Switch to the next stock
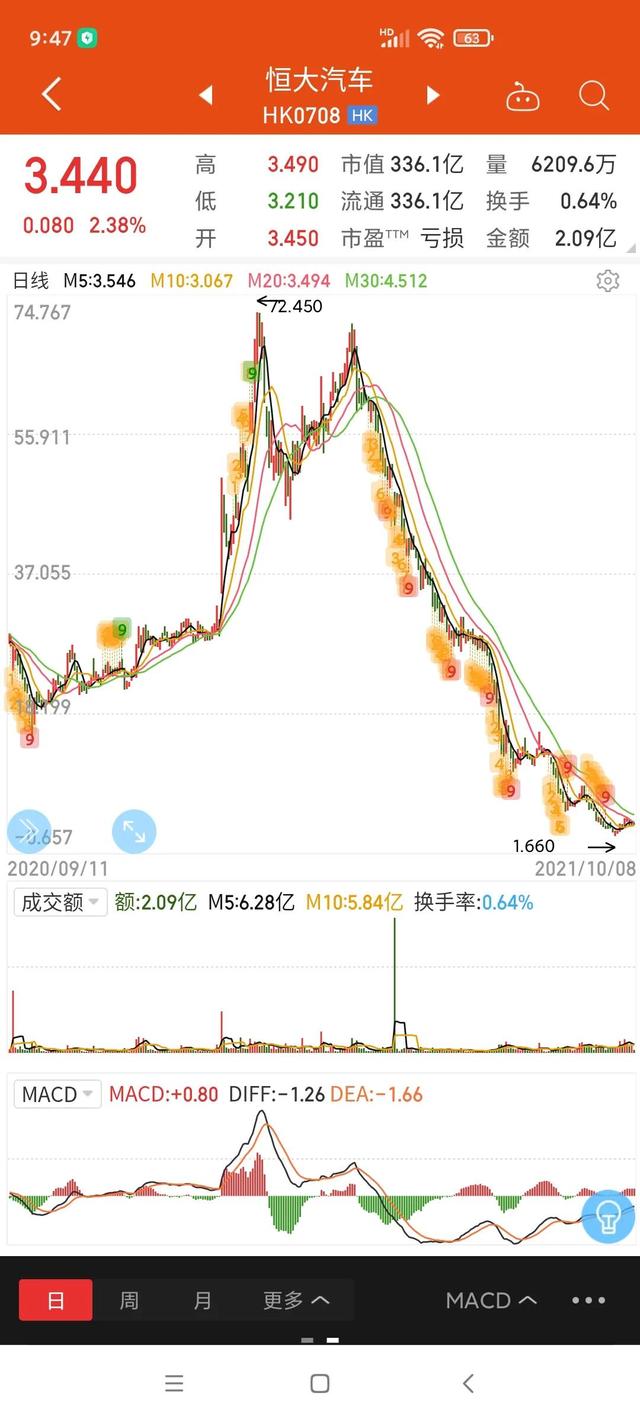 [433, 95]
